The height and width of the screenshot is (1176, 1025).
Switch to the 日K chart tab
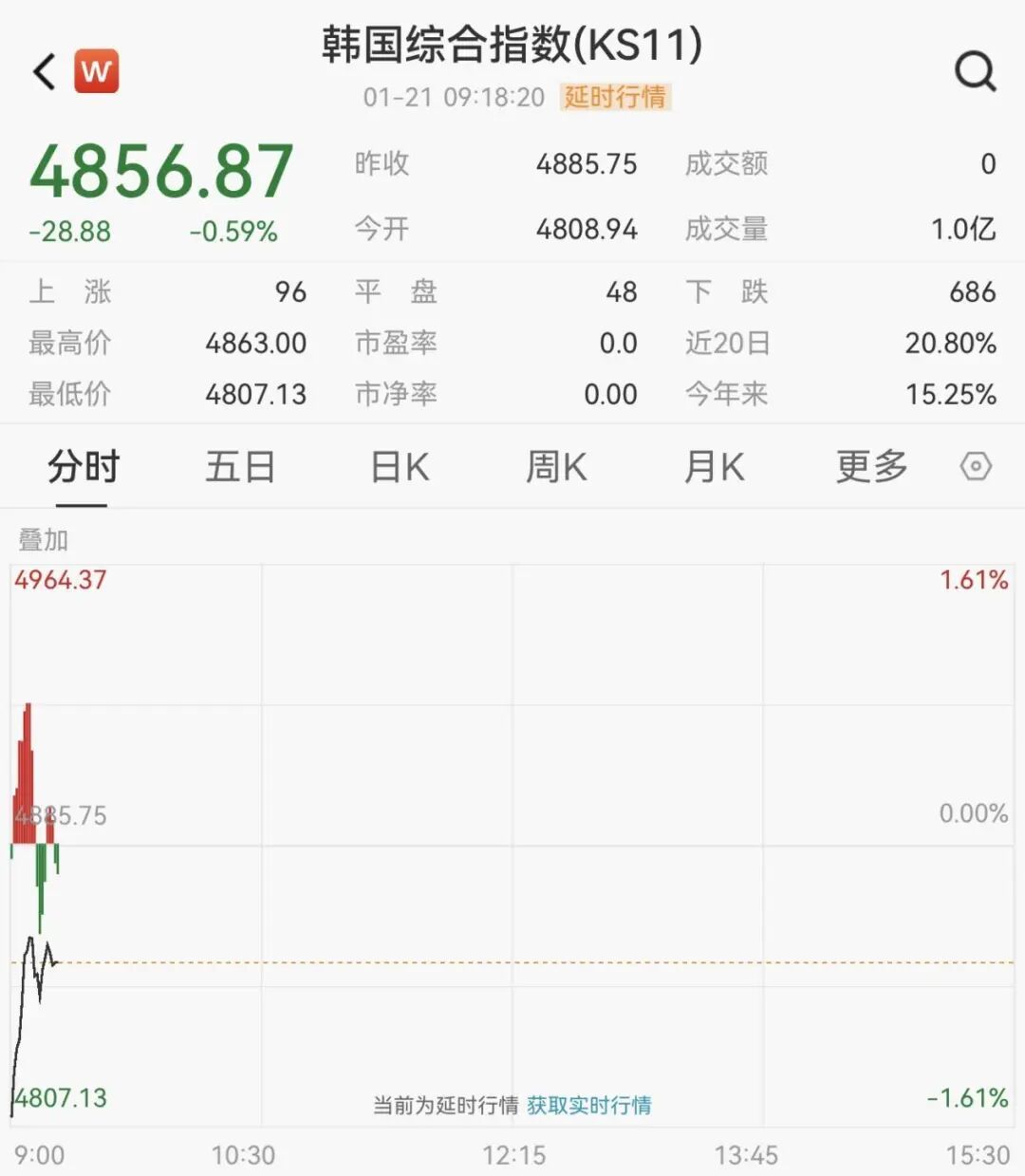[400, 467]
